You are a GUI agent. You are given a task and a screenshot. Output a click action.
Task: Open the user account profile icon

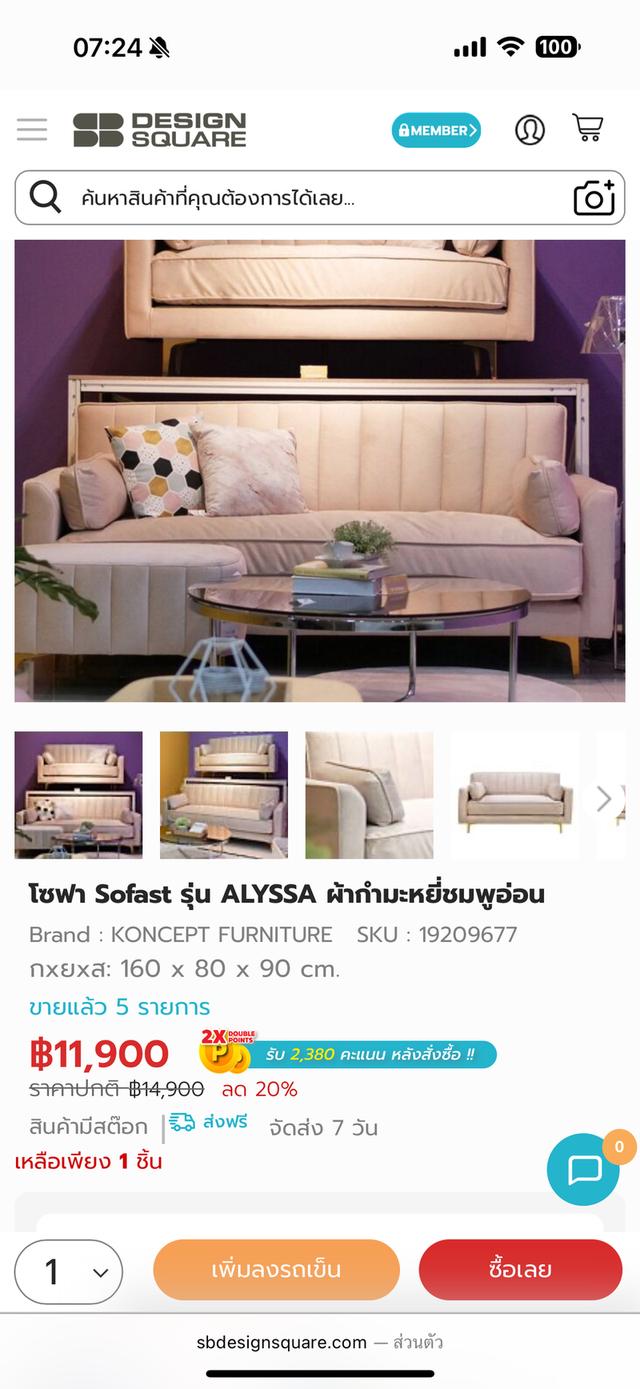tap(529, 130)
